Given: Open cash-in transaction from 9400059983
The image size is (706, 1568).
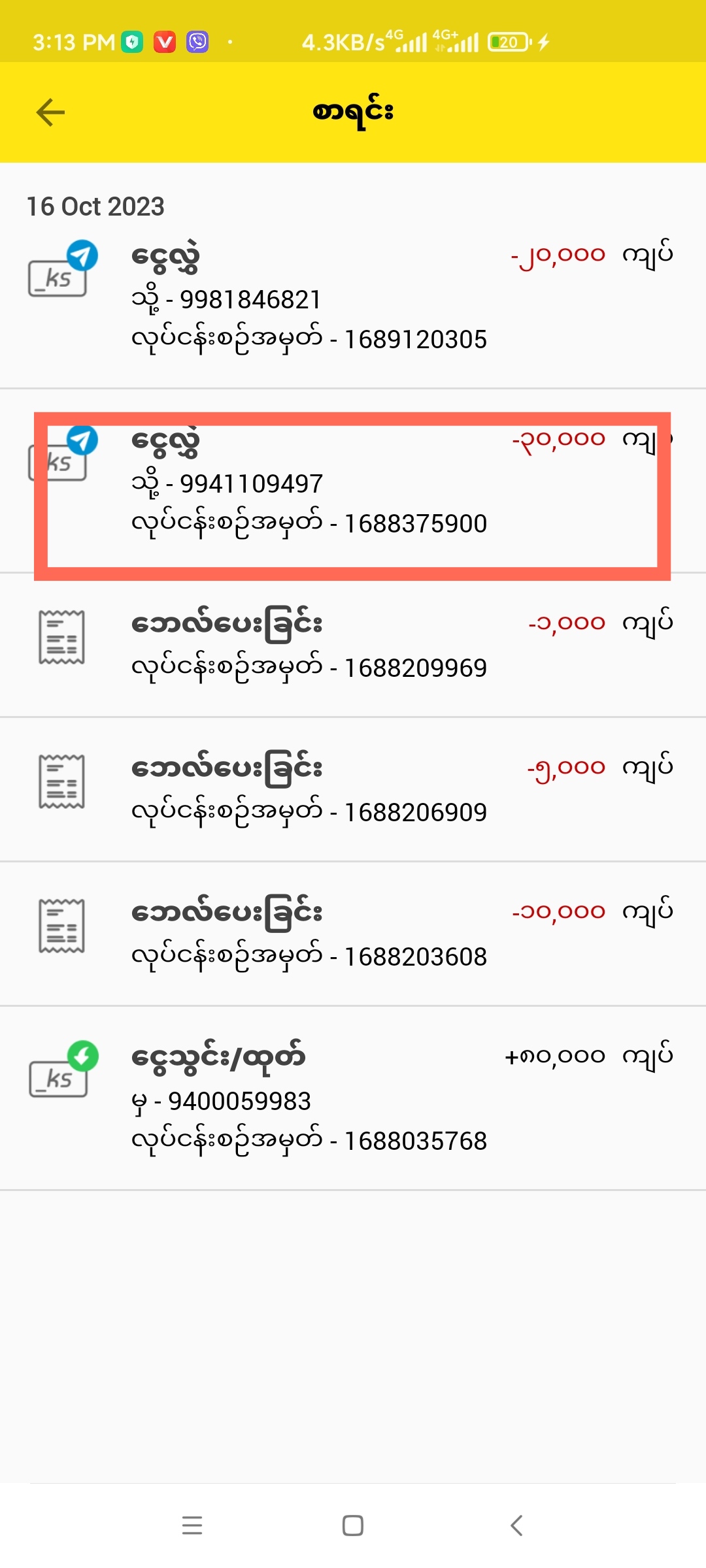Looking at the screenshot, I should tap(353, 1099).
